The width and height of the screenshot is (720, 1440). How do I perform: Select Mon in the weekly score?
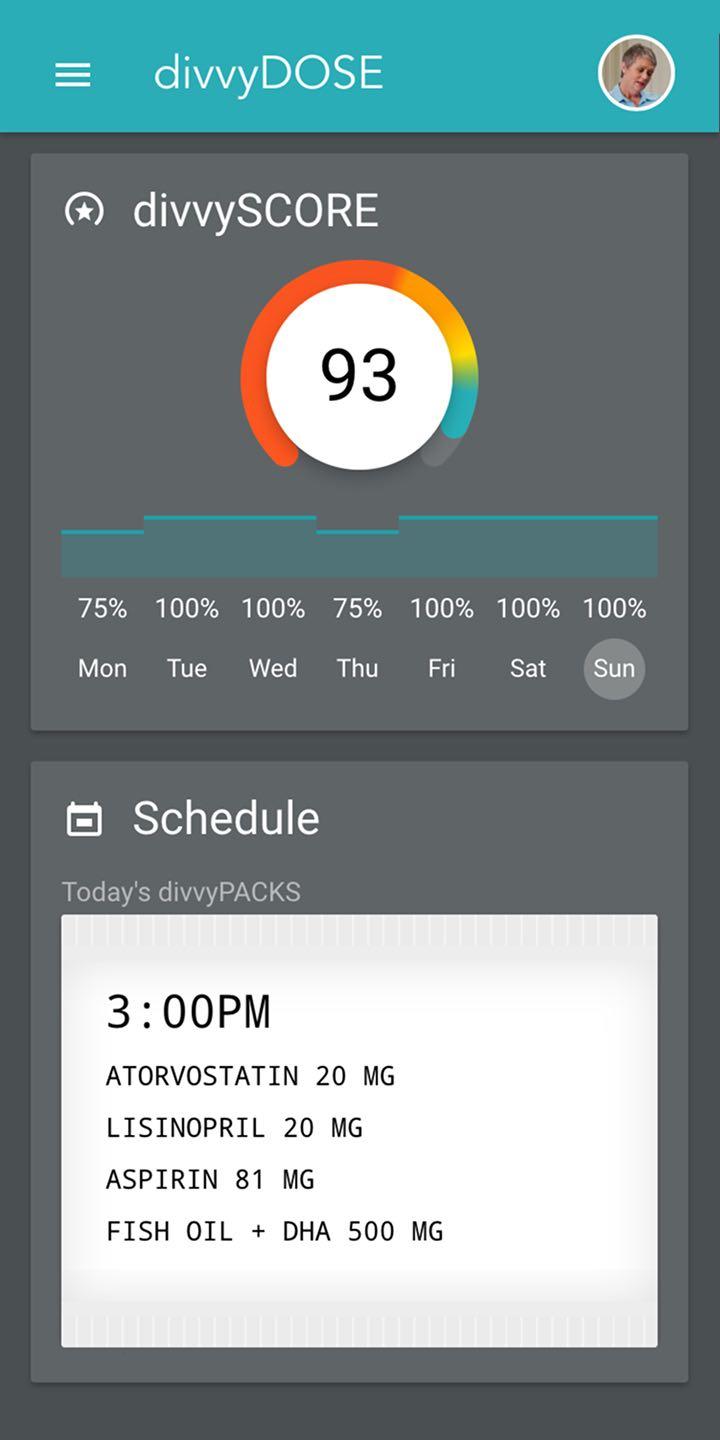103,668
